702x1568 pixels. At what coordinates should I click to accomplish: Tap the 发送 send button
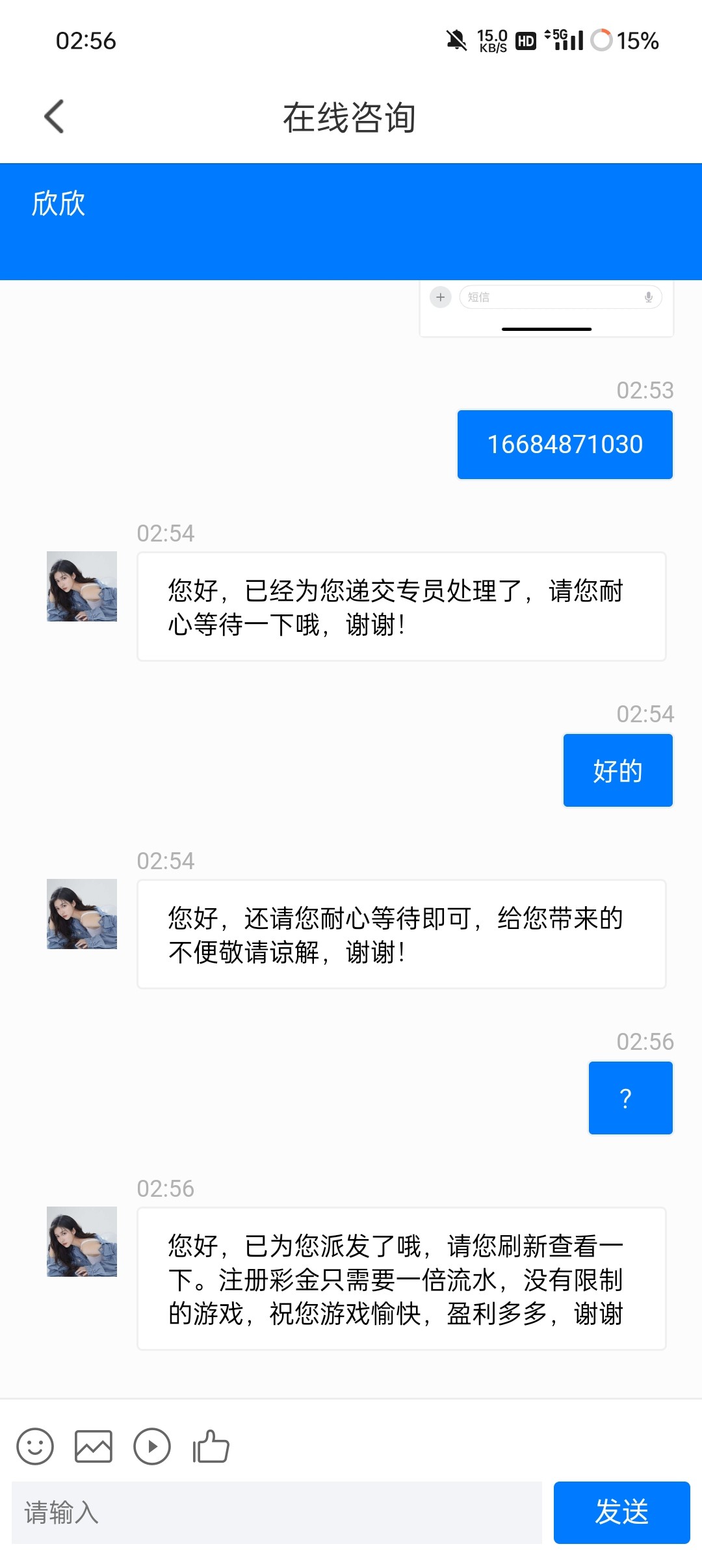click(621, 1513)
